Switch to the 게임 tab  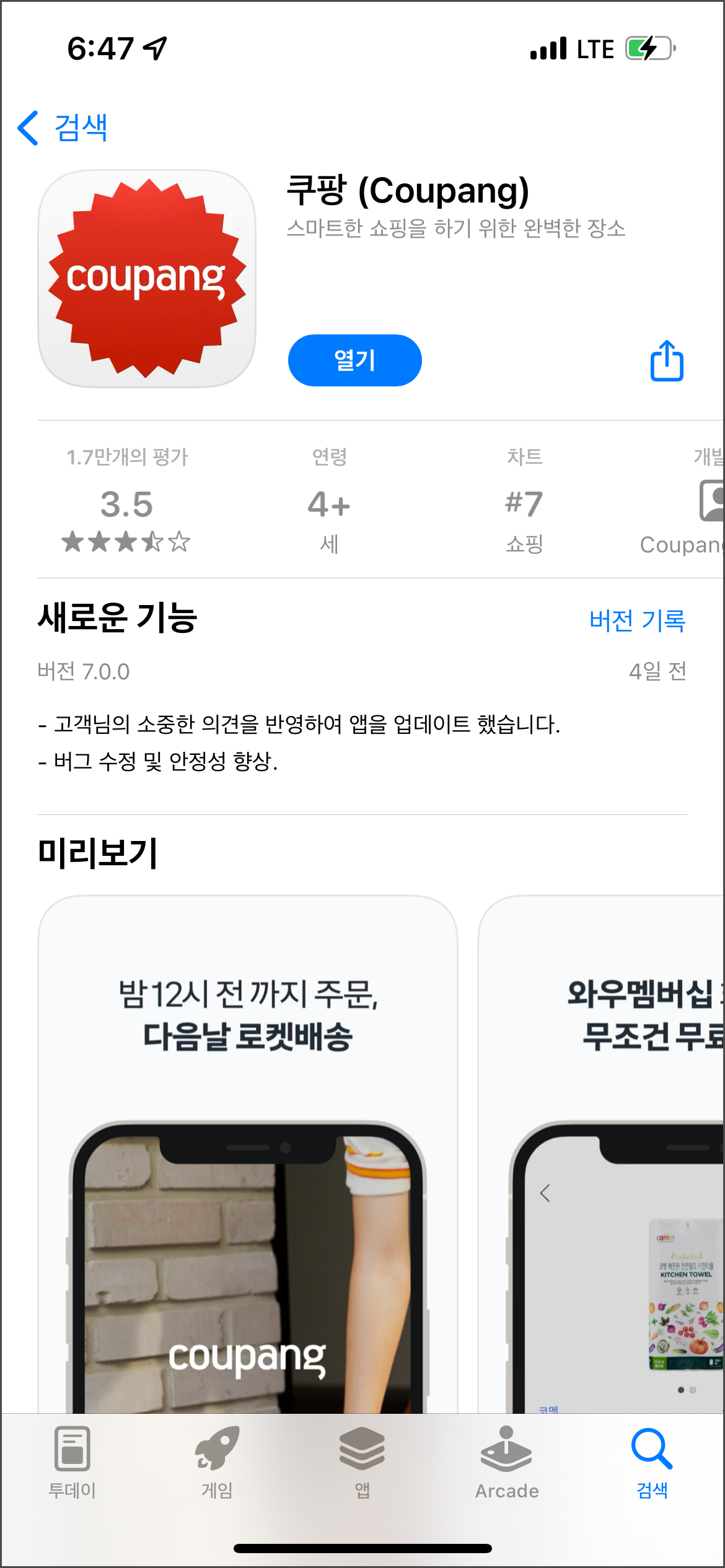[217, 1463]
